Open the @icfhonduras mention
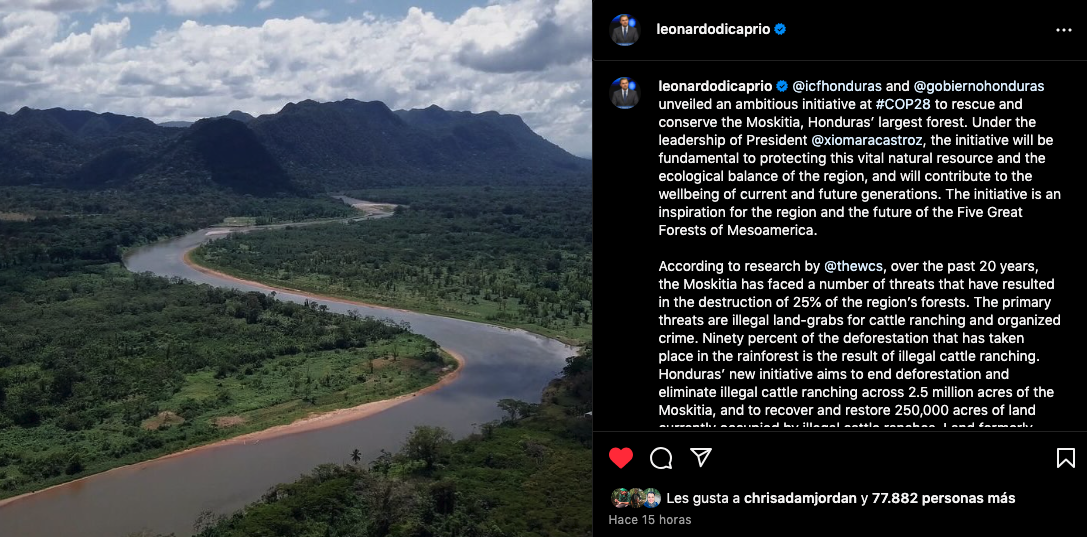This screenshot has height=537, width=1087. 837,86
